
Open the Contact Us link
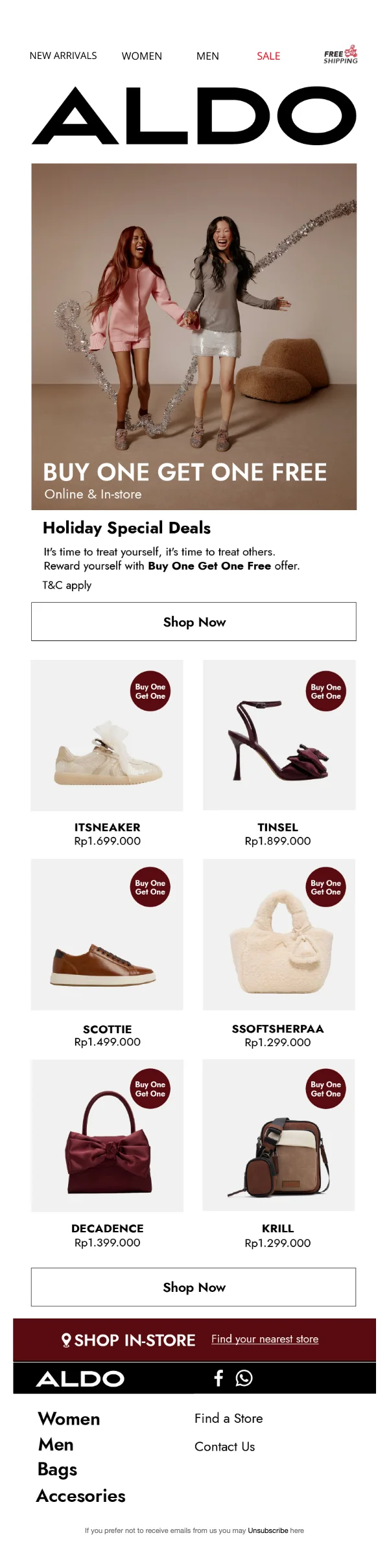224,1446
